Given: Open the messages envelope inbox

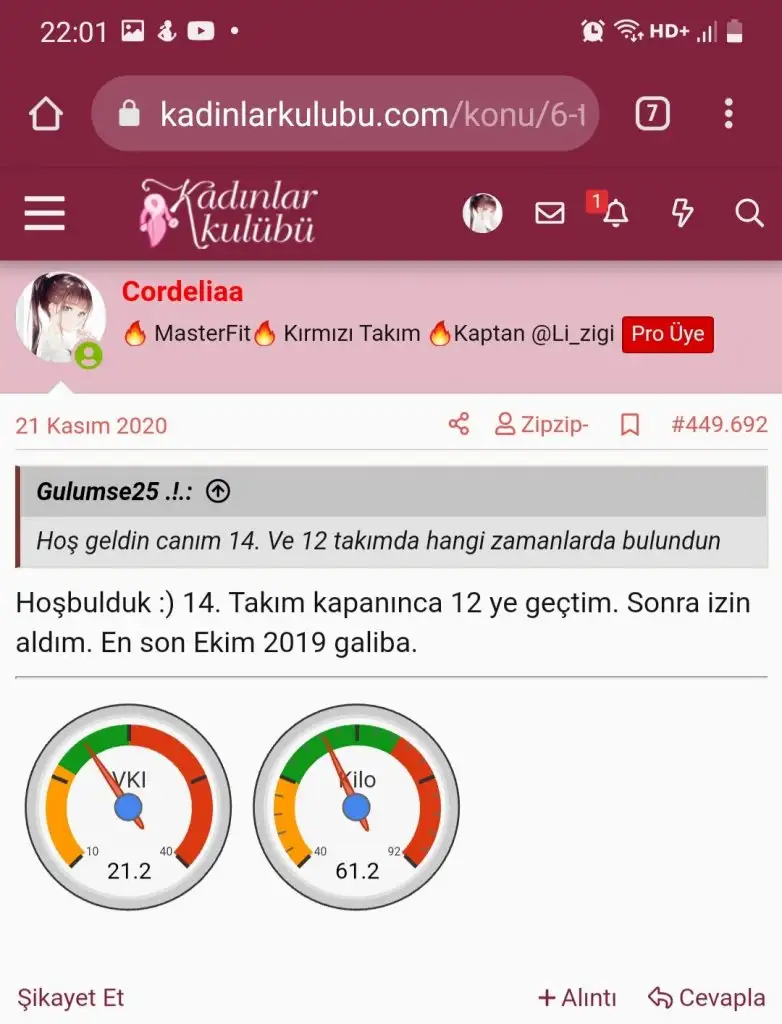Looking at the screenshot, I should point(550,213).
